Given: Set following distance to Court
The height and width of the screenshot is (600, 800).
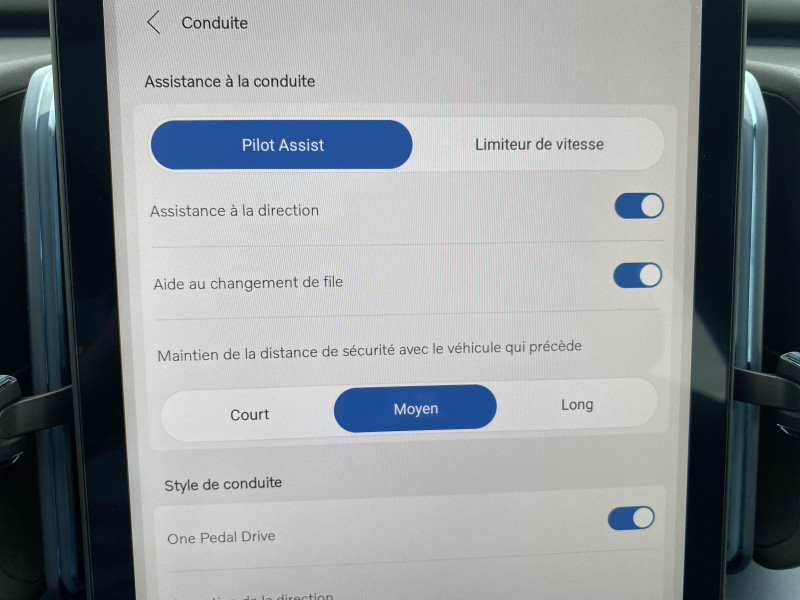Looking at the screenshot, I should pyautogui.click(x=249, y=414).
